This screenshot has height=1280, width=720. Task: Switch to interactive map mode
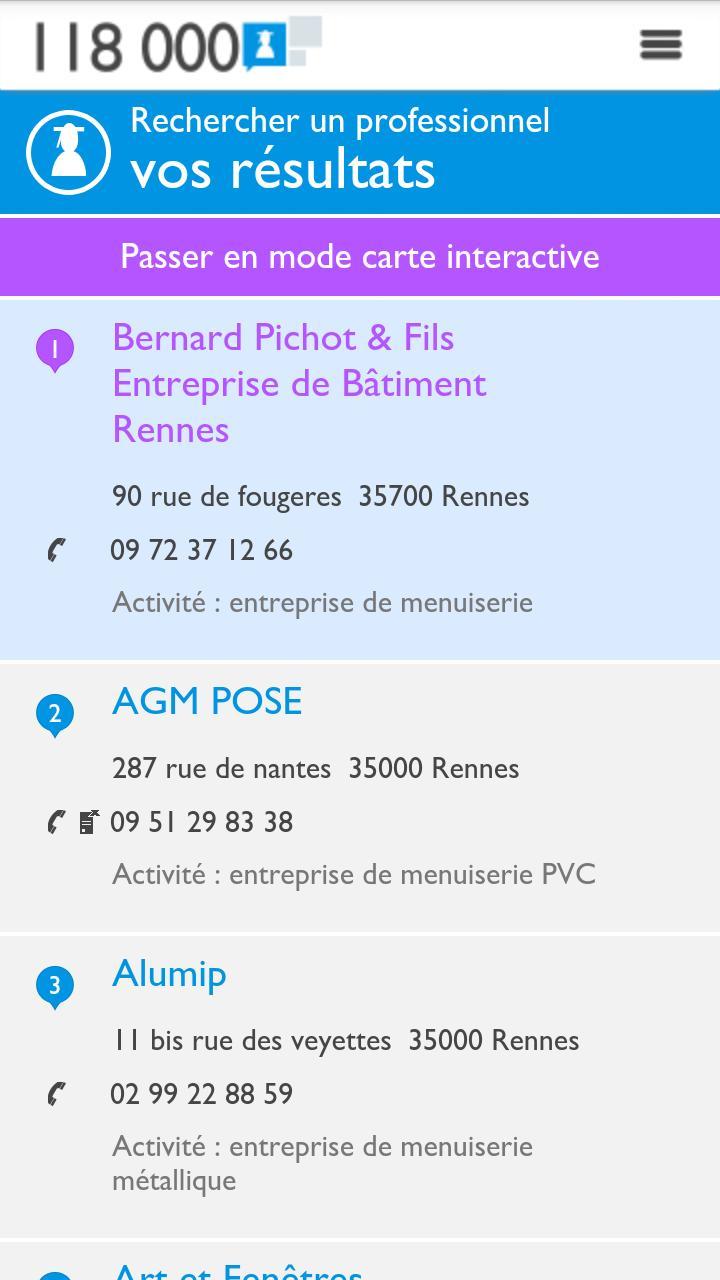click(360, 257)
